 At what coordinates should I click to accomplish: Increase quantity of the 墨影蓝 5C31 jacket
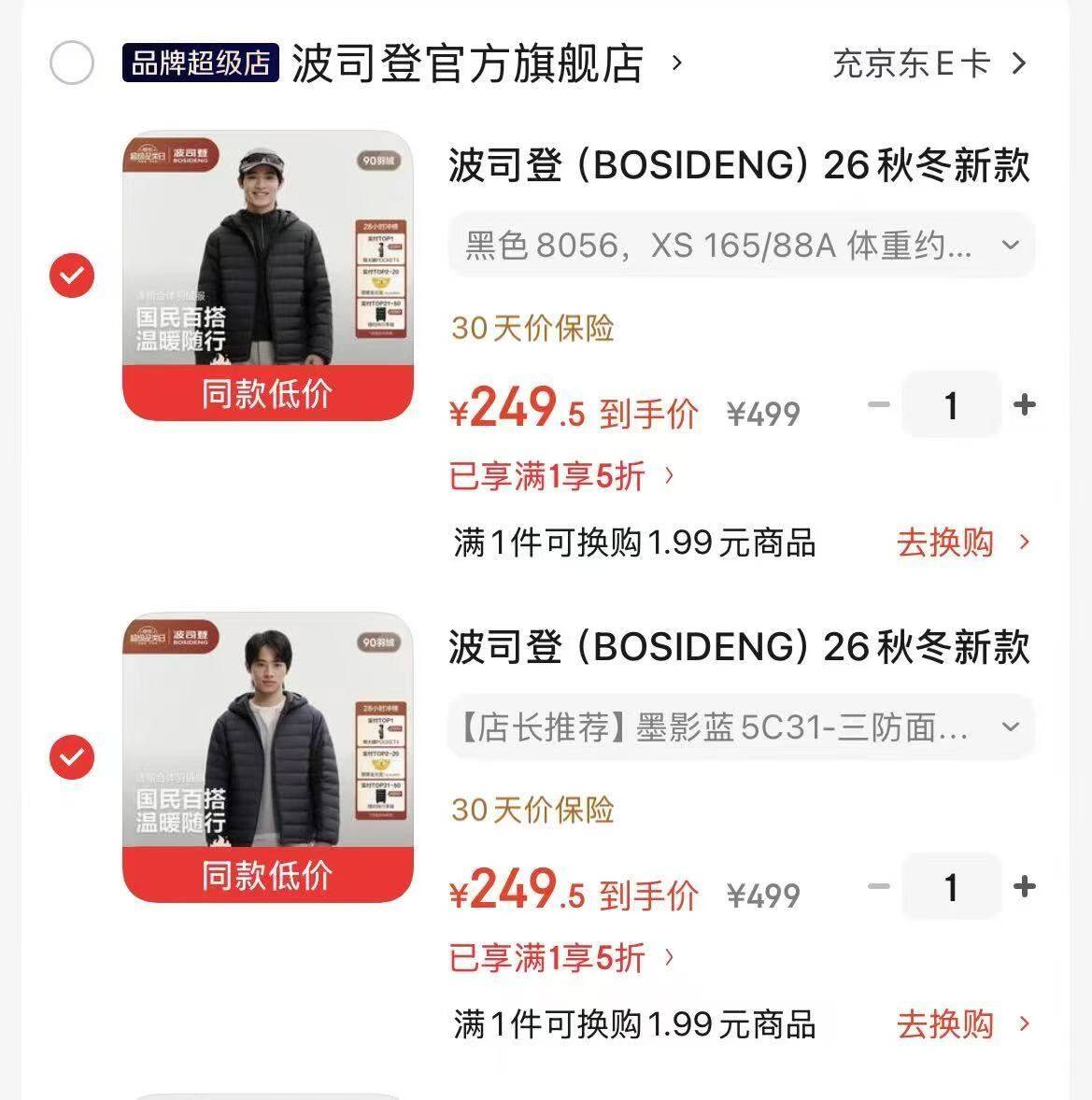(1024, 887)
